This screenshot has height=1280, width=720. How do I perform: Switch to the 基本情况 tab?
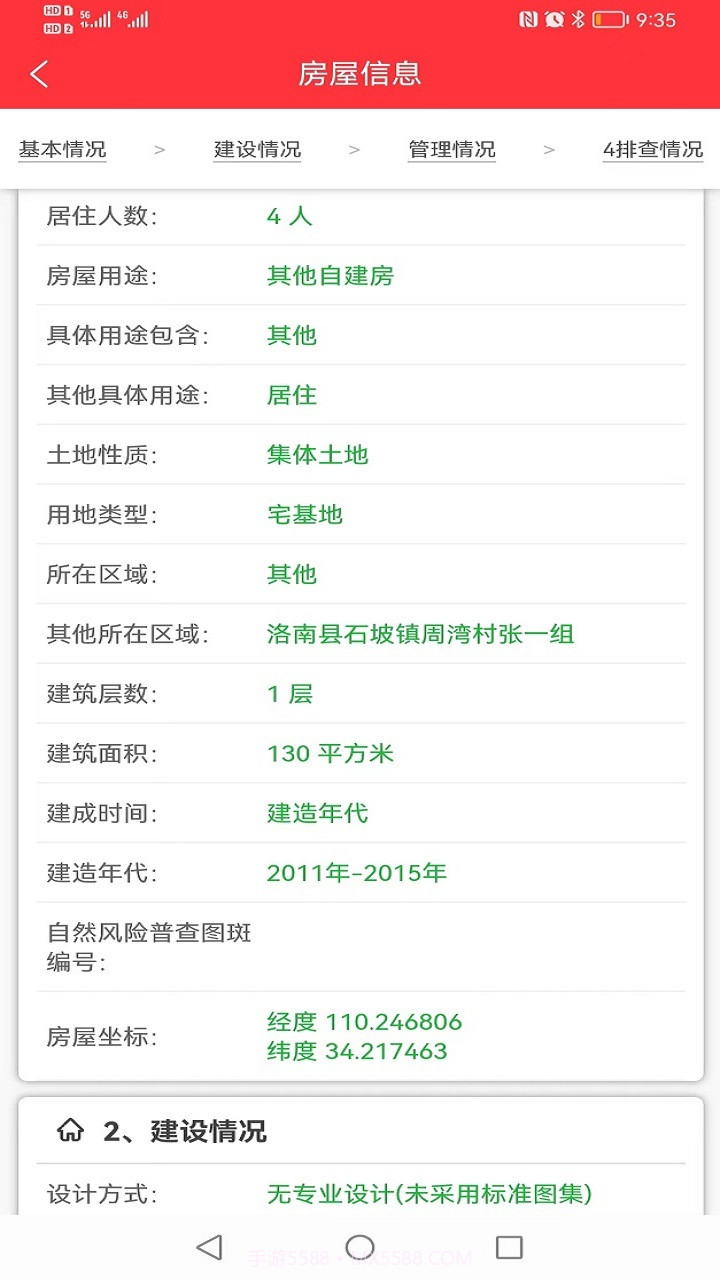click(x=63, y=149)
